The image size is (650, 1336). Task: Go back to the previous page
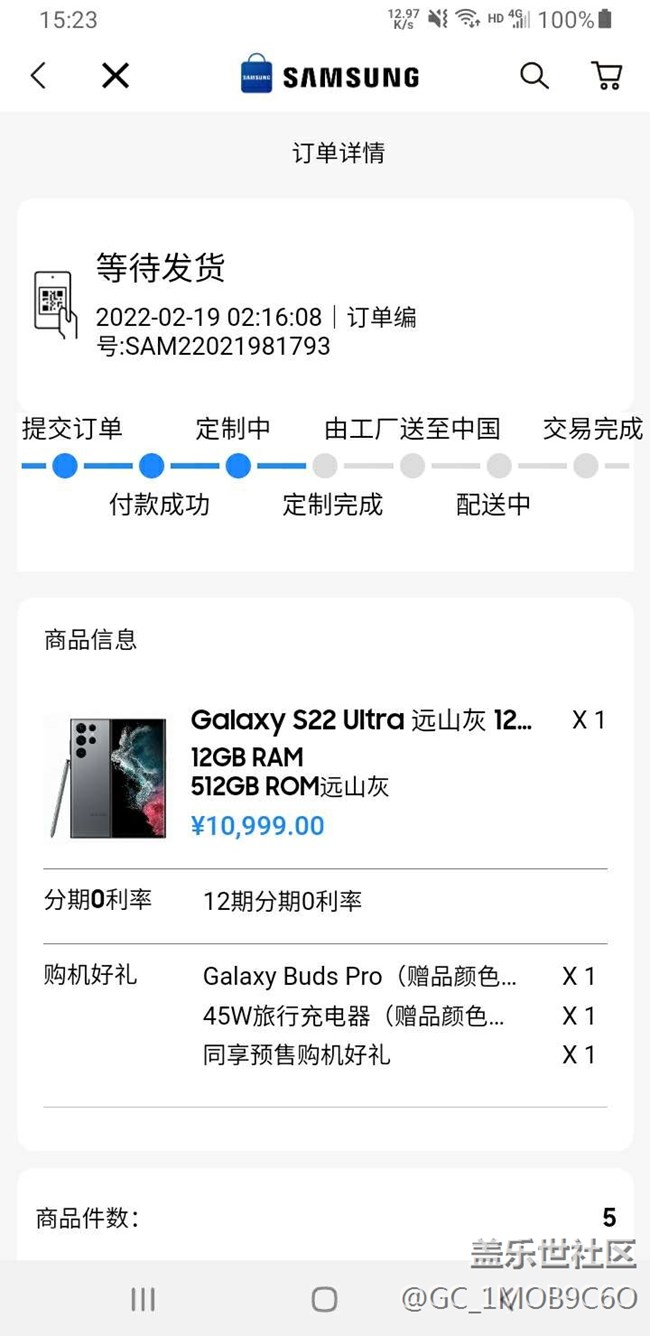(x=38, y=76)
